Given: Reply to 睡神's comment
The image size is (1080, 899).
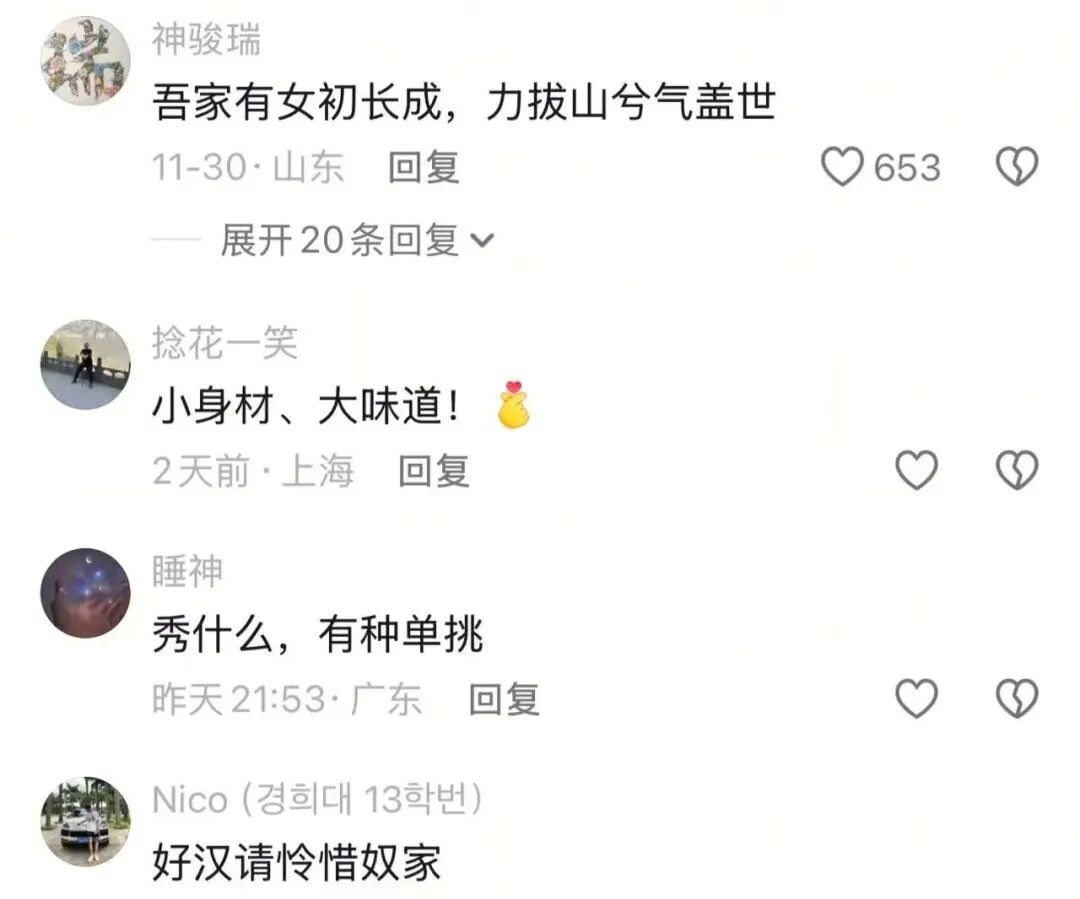Looking at the screenshot, I should click(505, 699).
